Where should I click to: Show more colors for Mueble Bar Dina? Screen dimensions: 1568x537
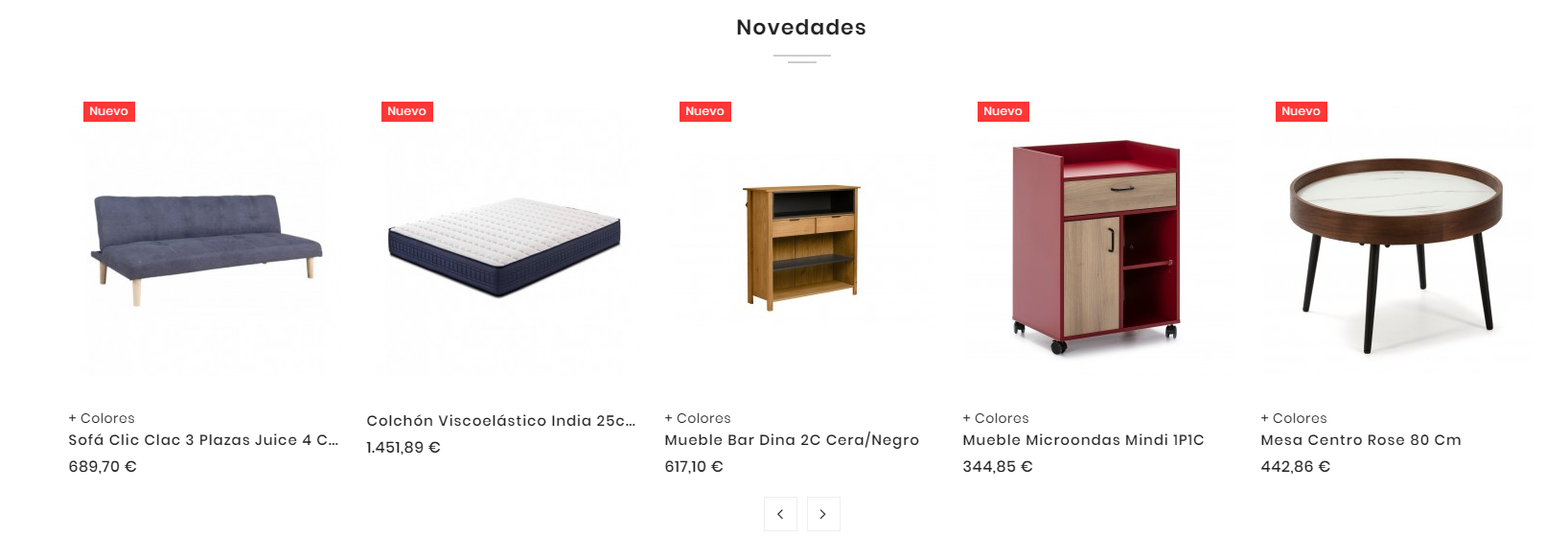click(698, 418)
